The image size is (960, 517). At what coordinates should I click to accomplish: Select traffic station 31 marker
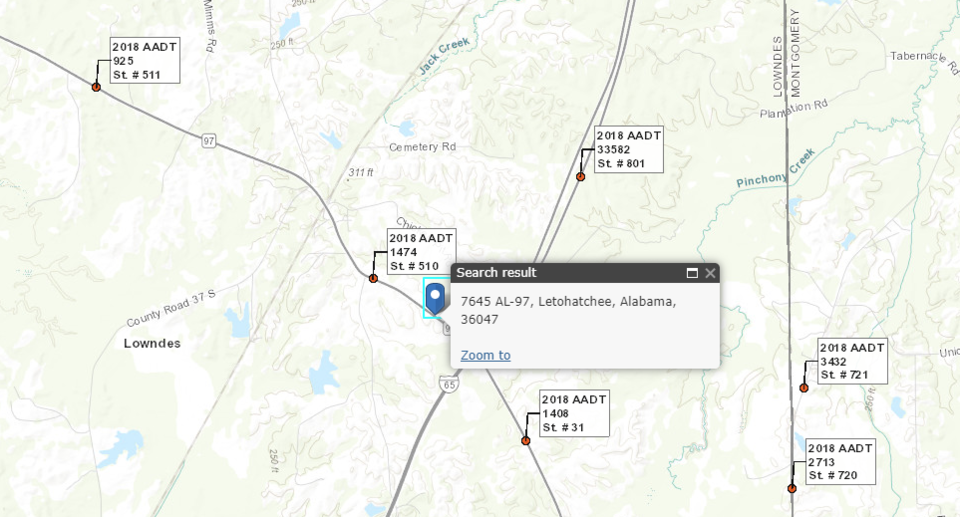click(525, 440)
